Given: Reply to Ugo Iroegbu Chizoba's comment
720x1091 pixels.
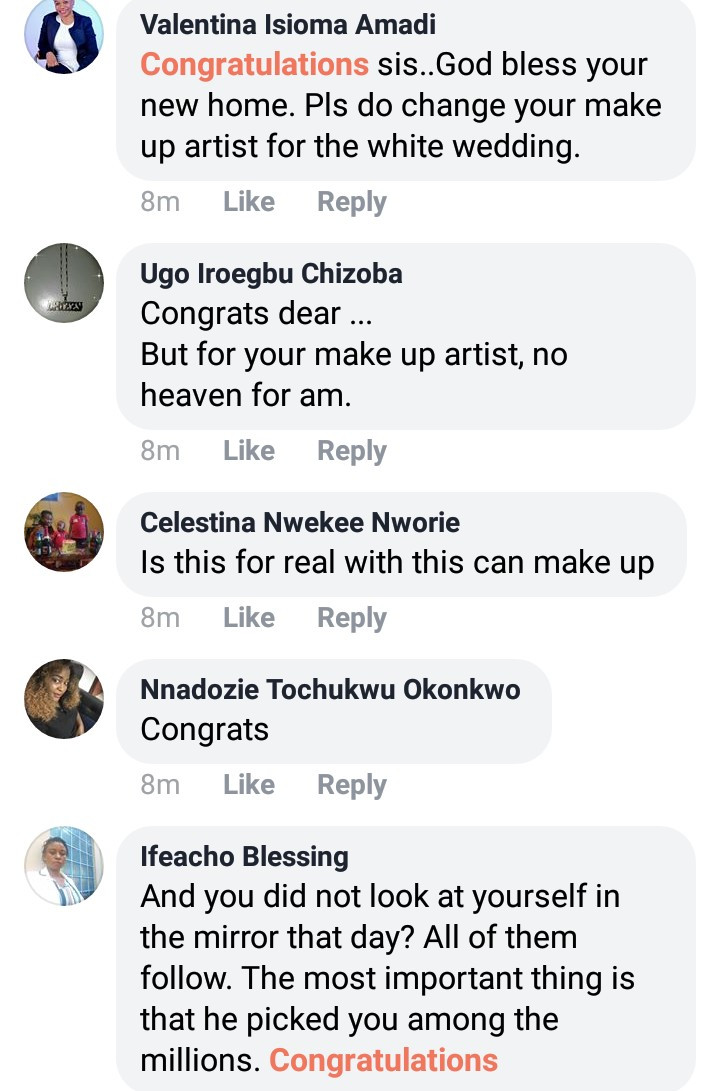Looking at the screenshot, I should point(352,451).
